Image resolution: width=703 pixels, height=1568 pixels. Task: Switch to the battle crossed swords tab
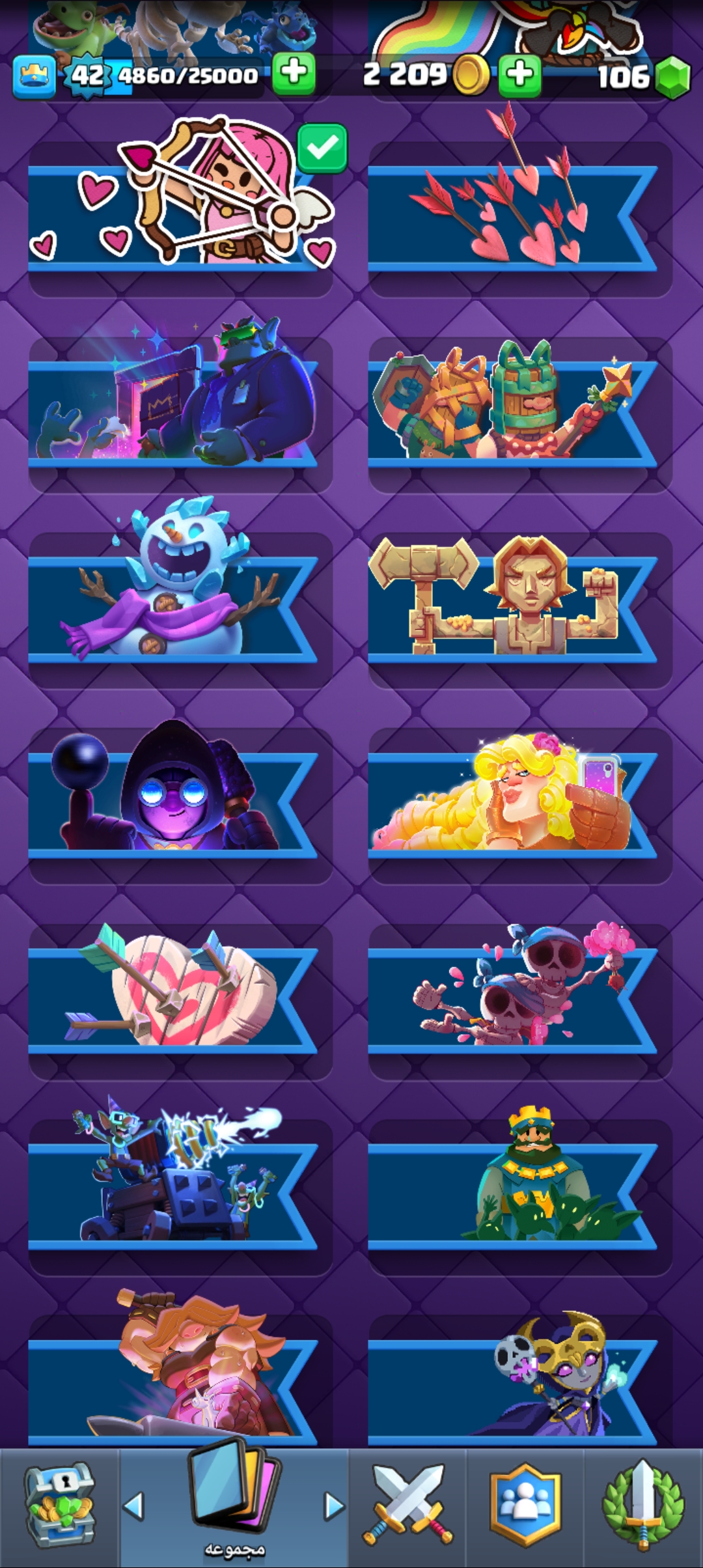coord(407,1505)
